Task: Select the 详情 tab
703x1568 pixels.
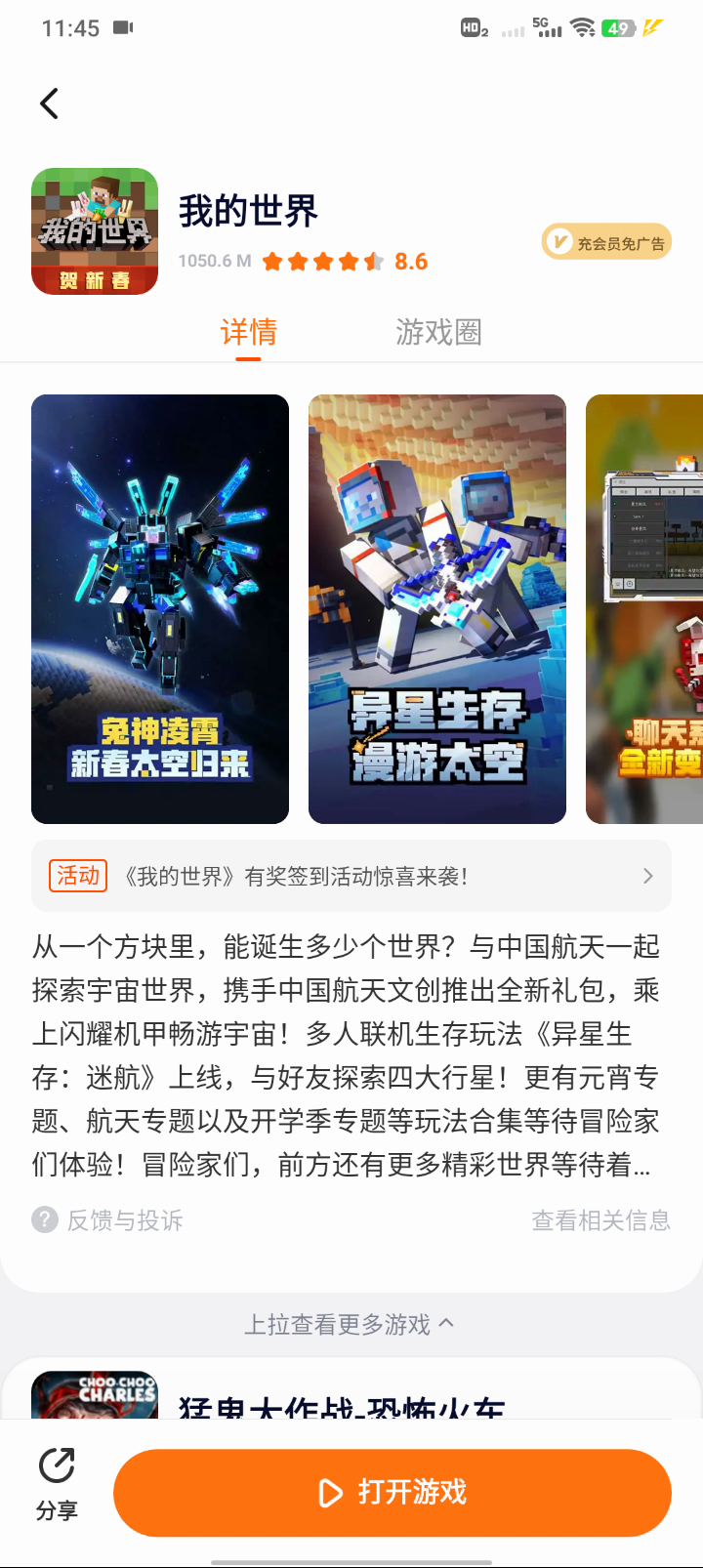Action: 248,333
